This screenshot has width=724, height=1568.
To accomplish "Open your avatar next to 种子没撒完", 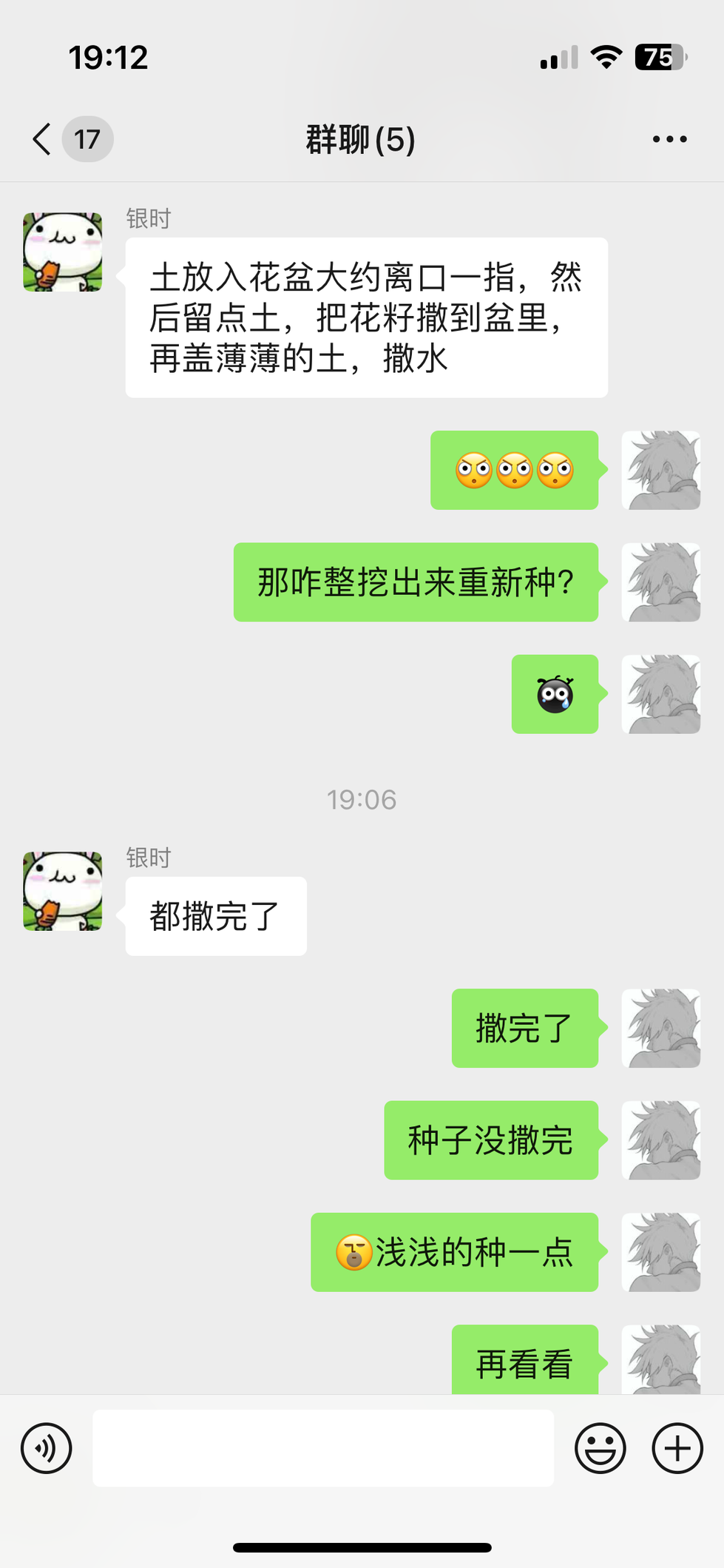I will pos(660,1140).
